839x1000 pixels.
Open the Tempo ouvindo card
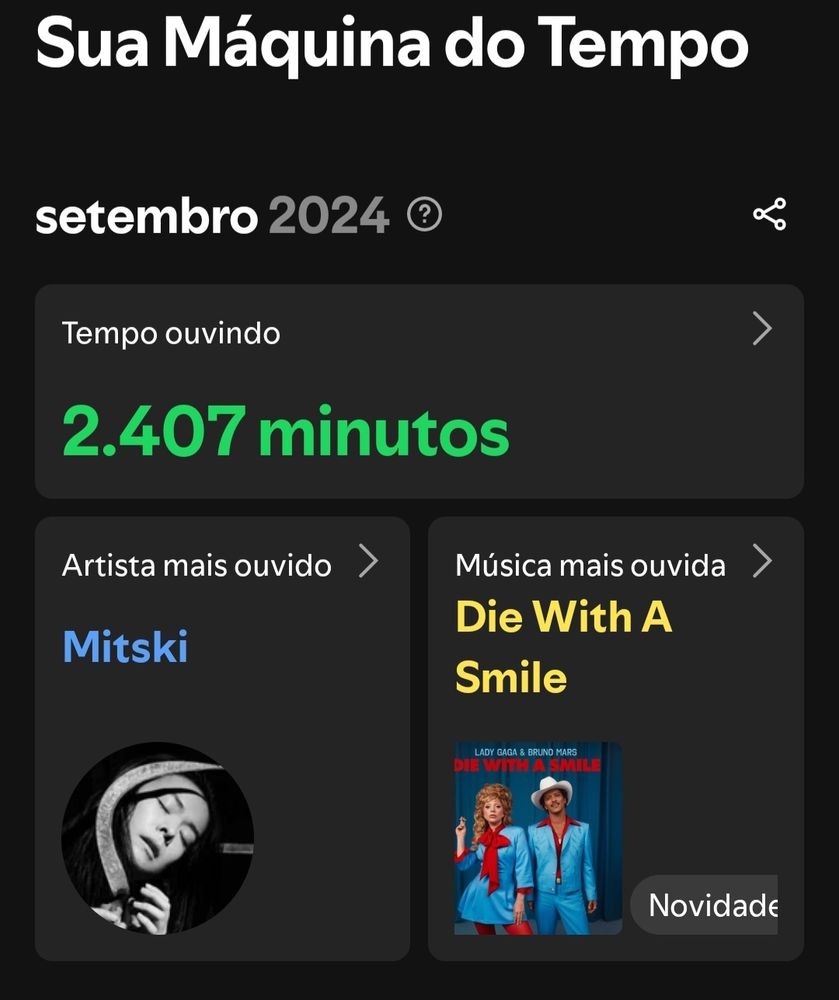point(419,391)
